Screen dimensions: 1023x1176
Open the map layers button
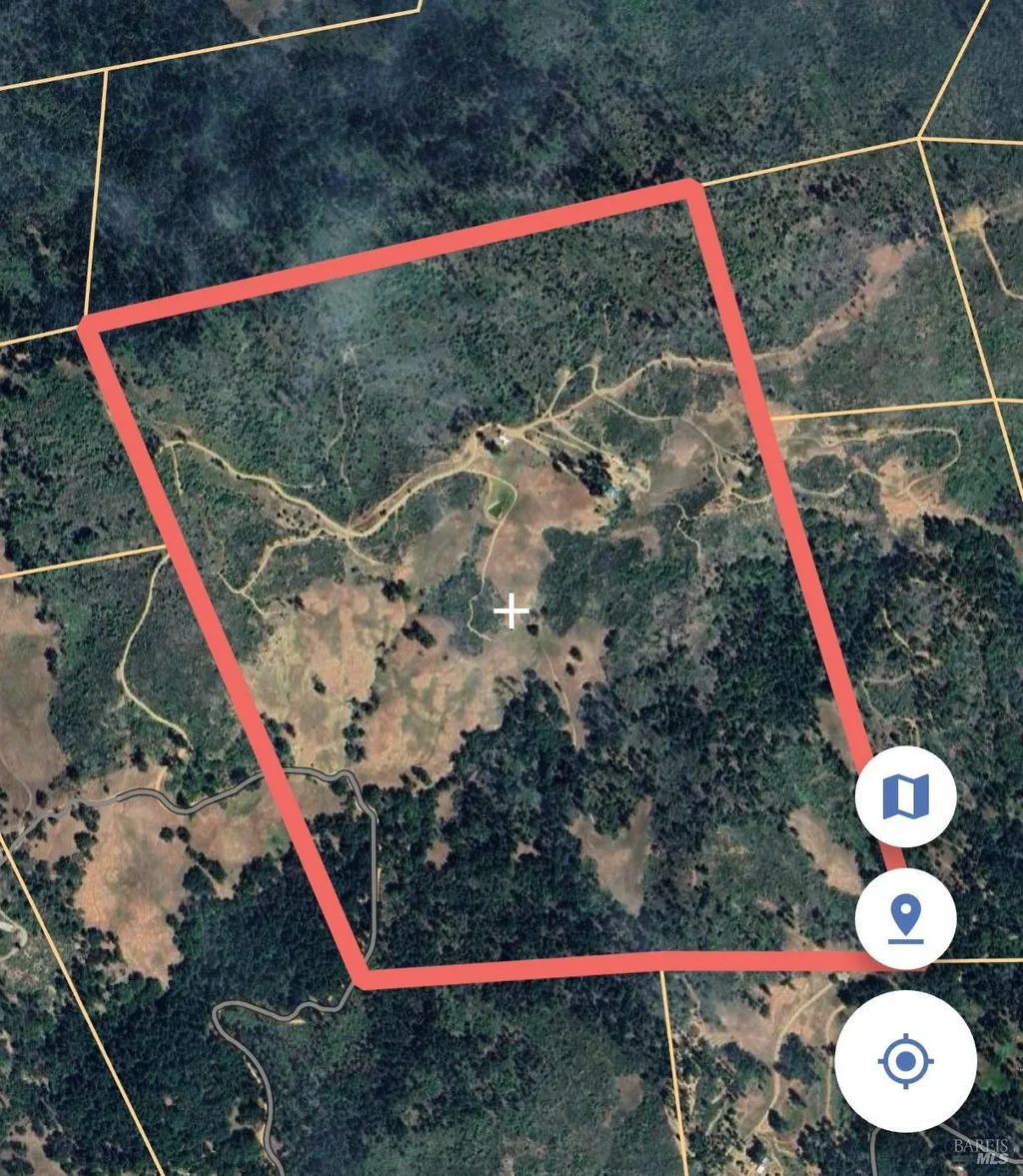[905, 796]
